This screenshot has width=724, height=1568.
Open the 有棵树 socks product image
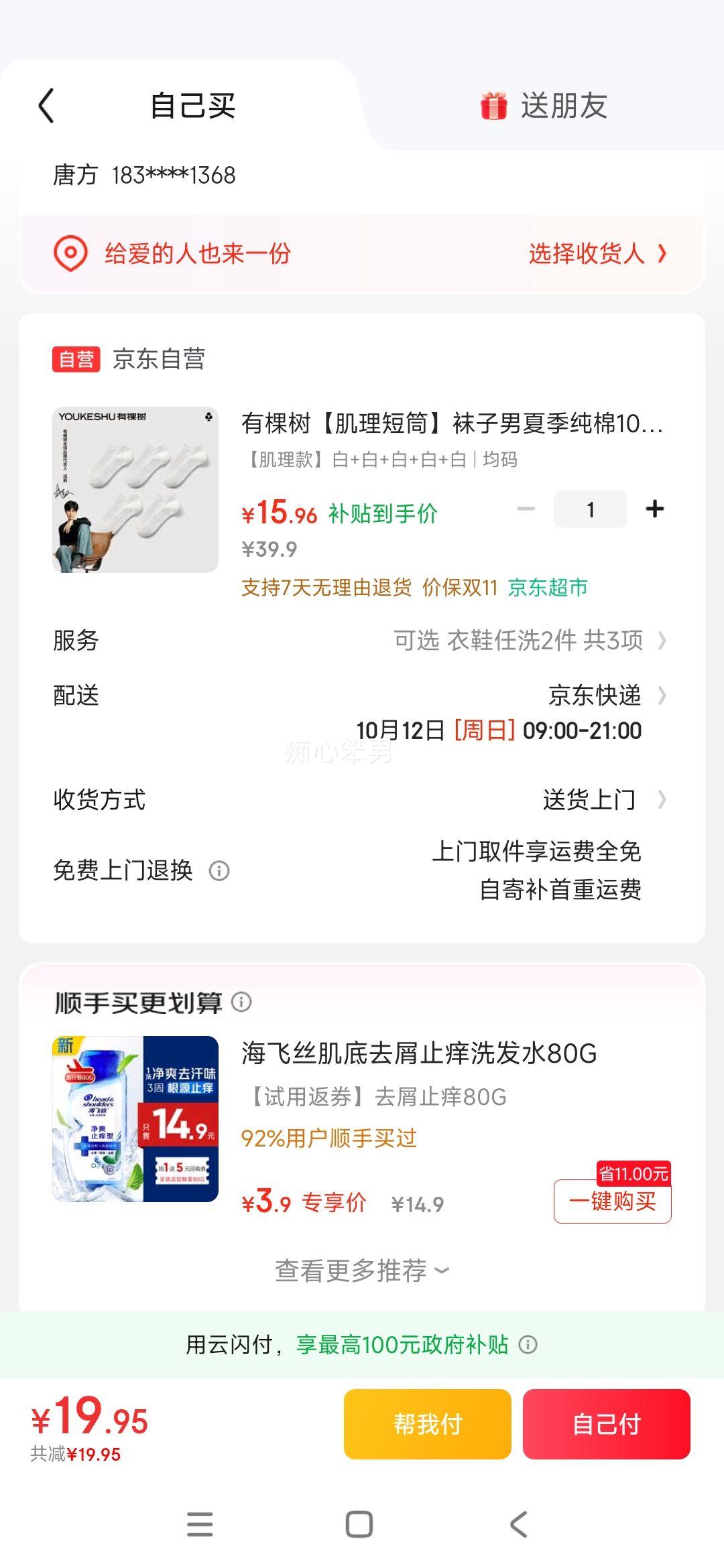point(135,490)
